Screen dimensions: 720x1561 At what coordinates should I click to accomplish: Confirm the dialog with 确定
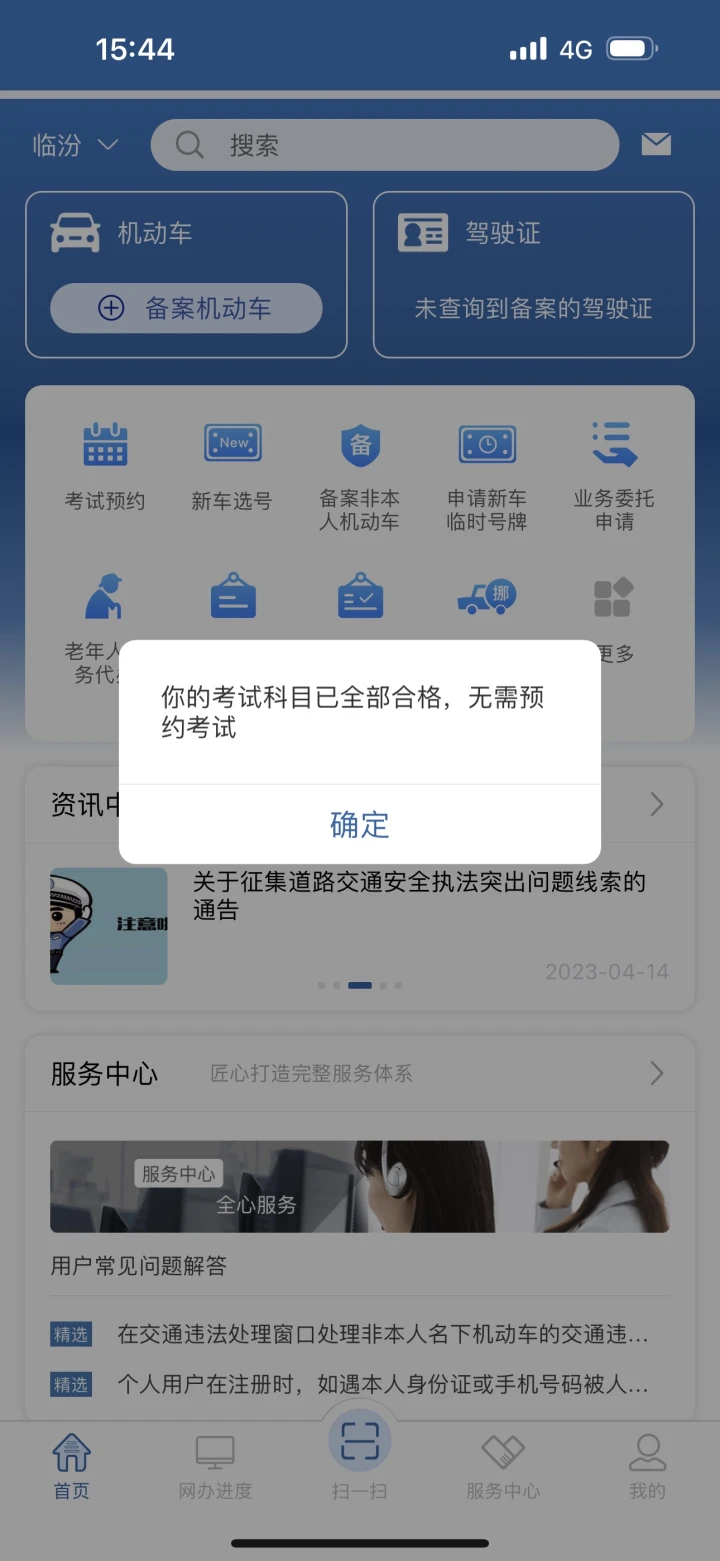point(360,824)
